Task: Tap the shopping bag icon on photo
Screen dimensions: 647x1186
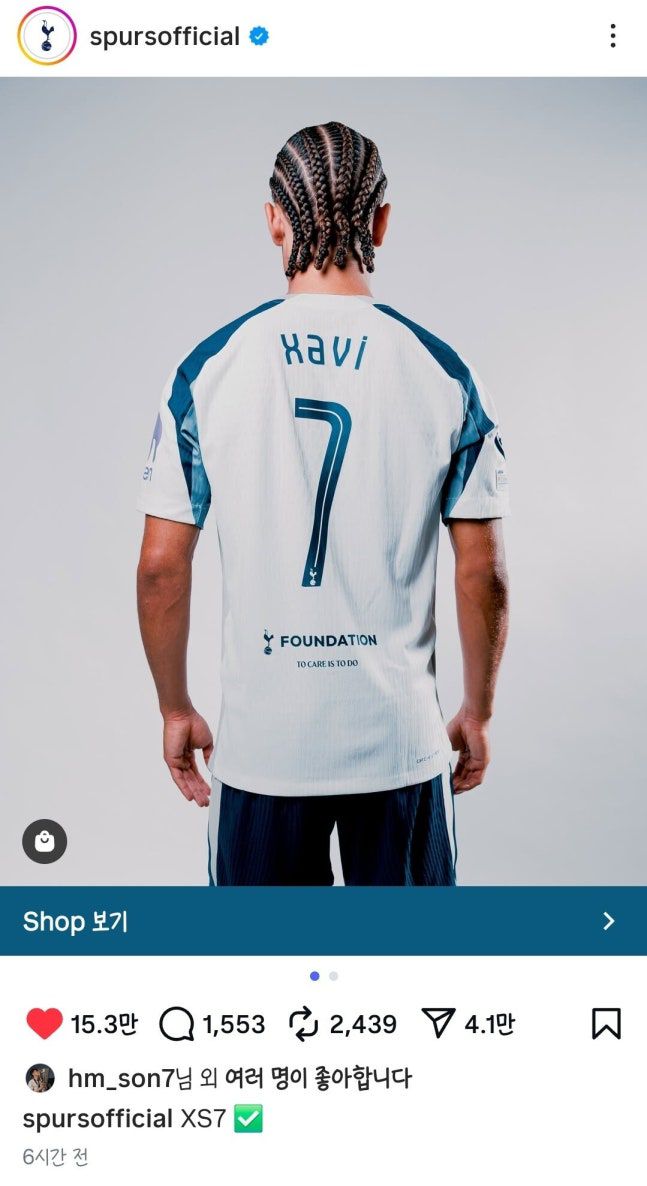Action: (45, 841)
